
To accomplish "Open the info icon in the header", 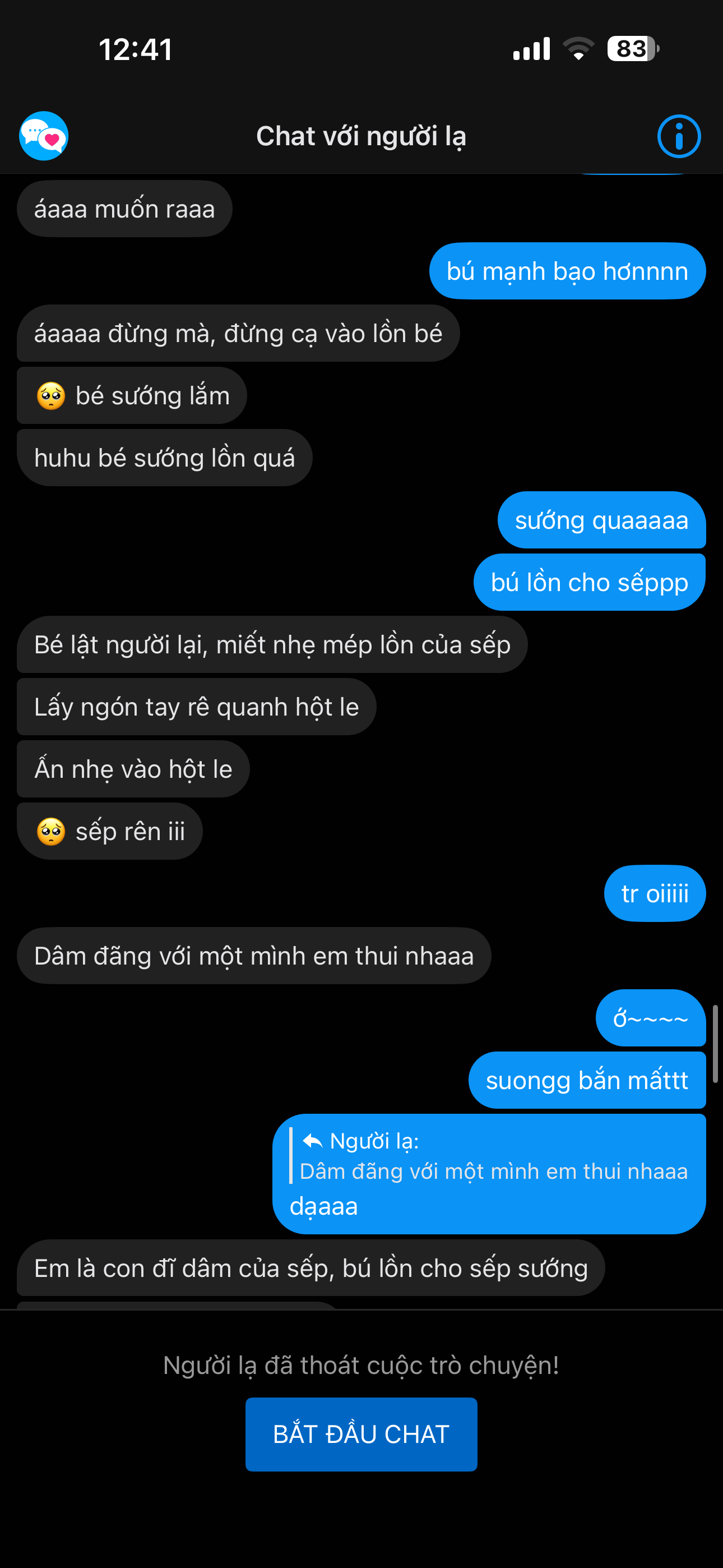I will pyautogui.click(x=679, y=136).
